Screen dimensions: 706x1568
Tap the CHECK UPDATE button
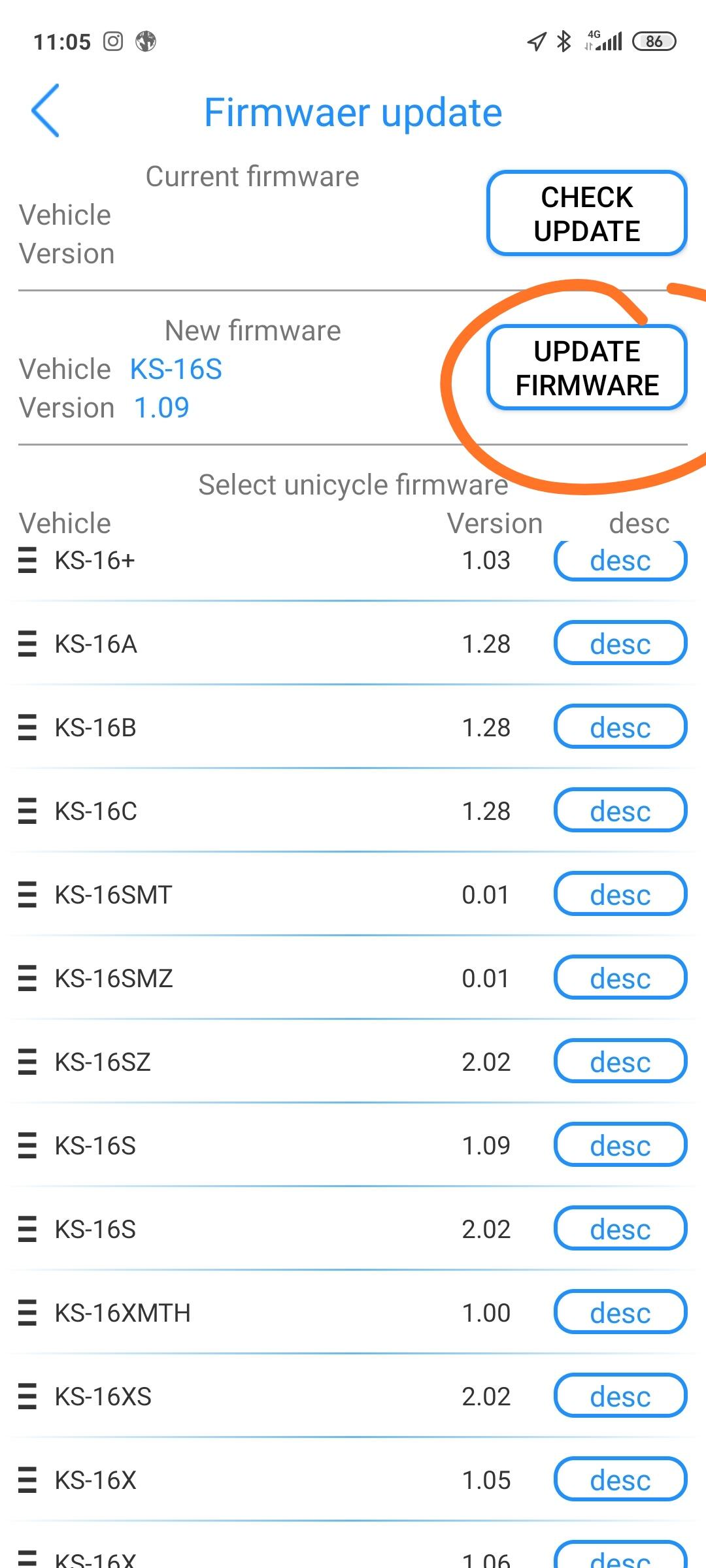pos(587,214)
